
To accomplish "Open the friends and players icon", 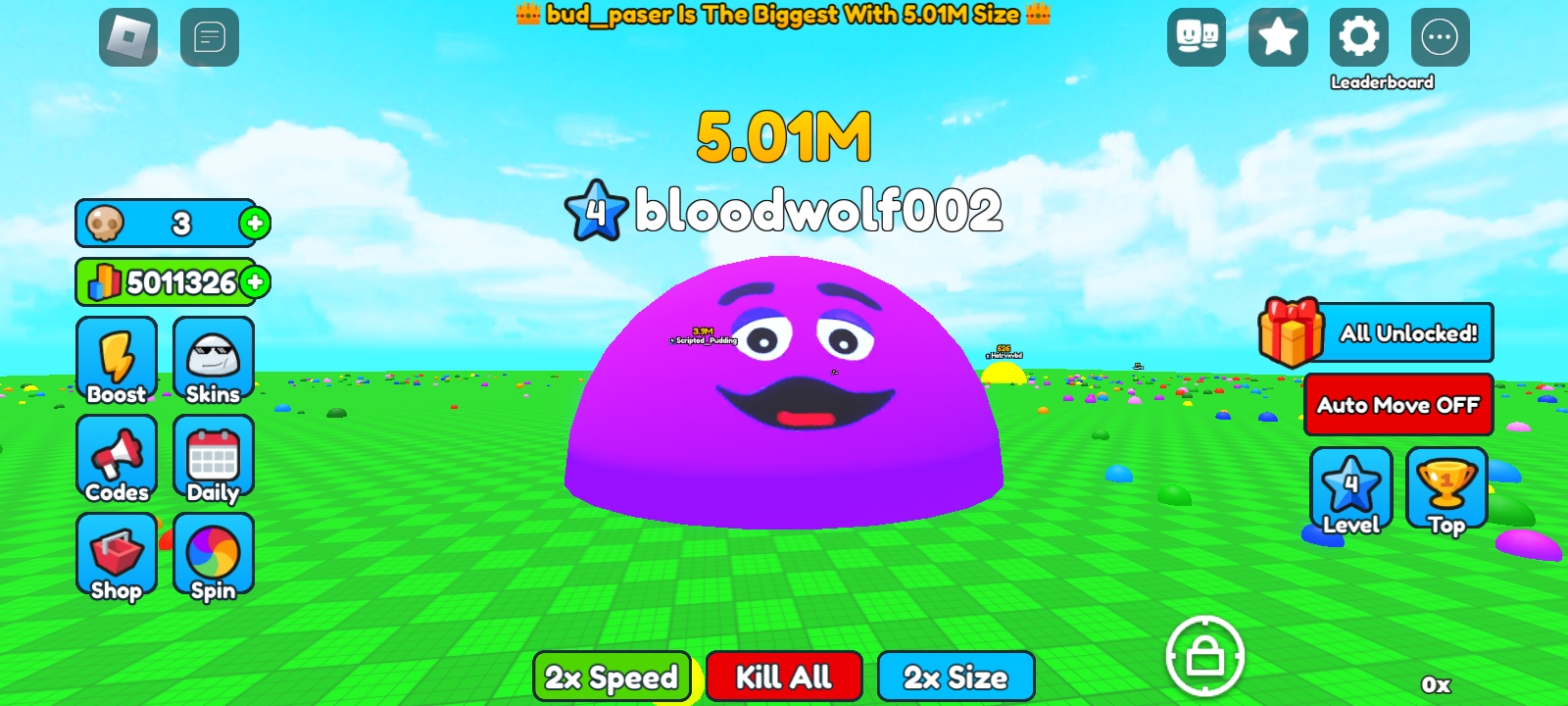I will pos(1197,37).
